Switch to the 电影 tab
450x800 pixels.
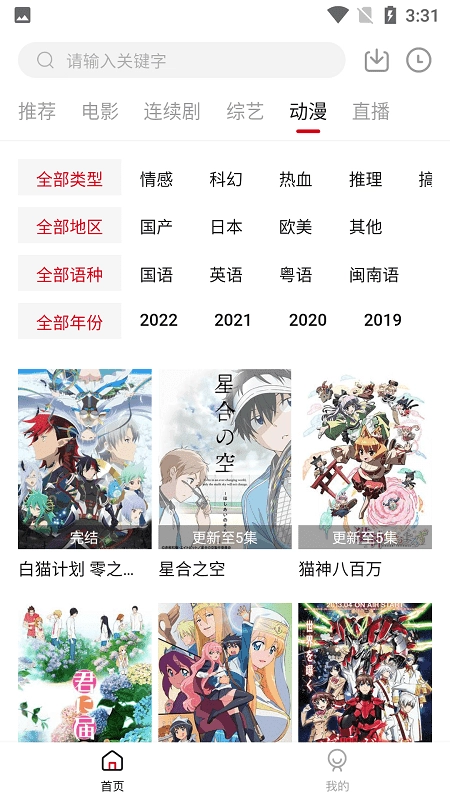coord(101,111)
